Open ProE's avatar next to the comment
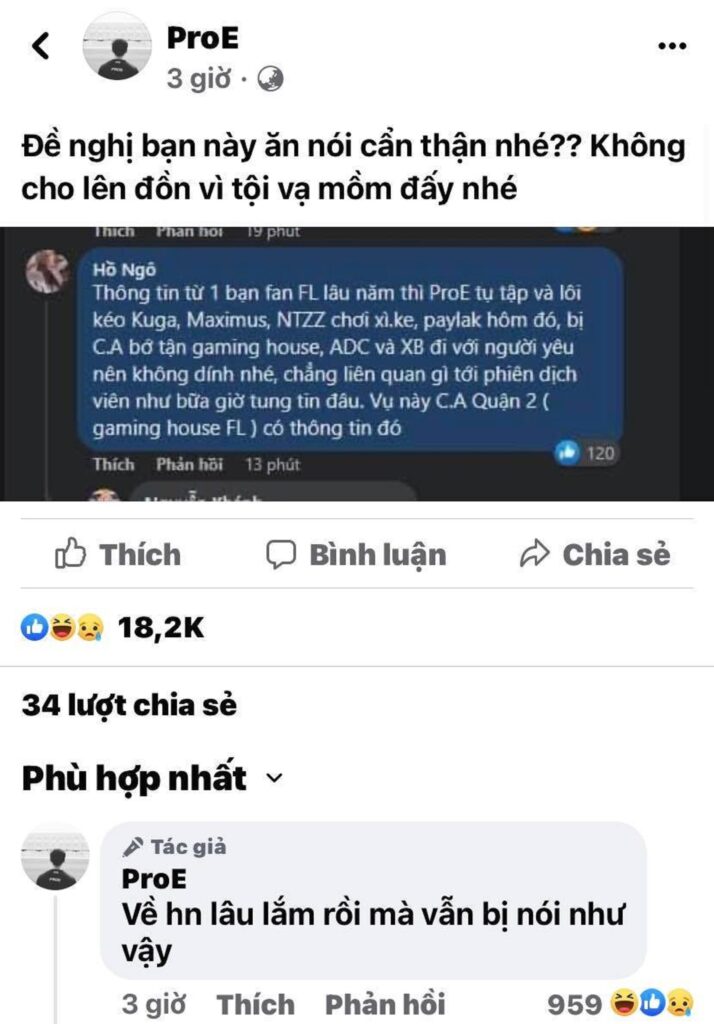The height and width of the screenshot is (1024, 714). [x=55, y=857]
